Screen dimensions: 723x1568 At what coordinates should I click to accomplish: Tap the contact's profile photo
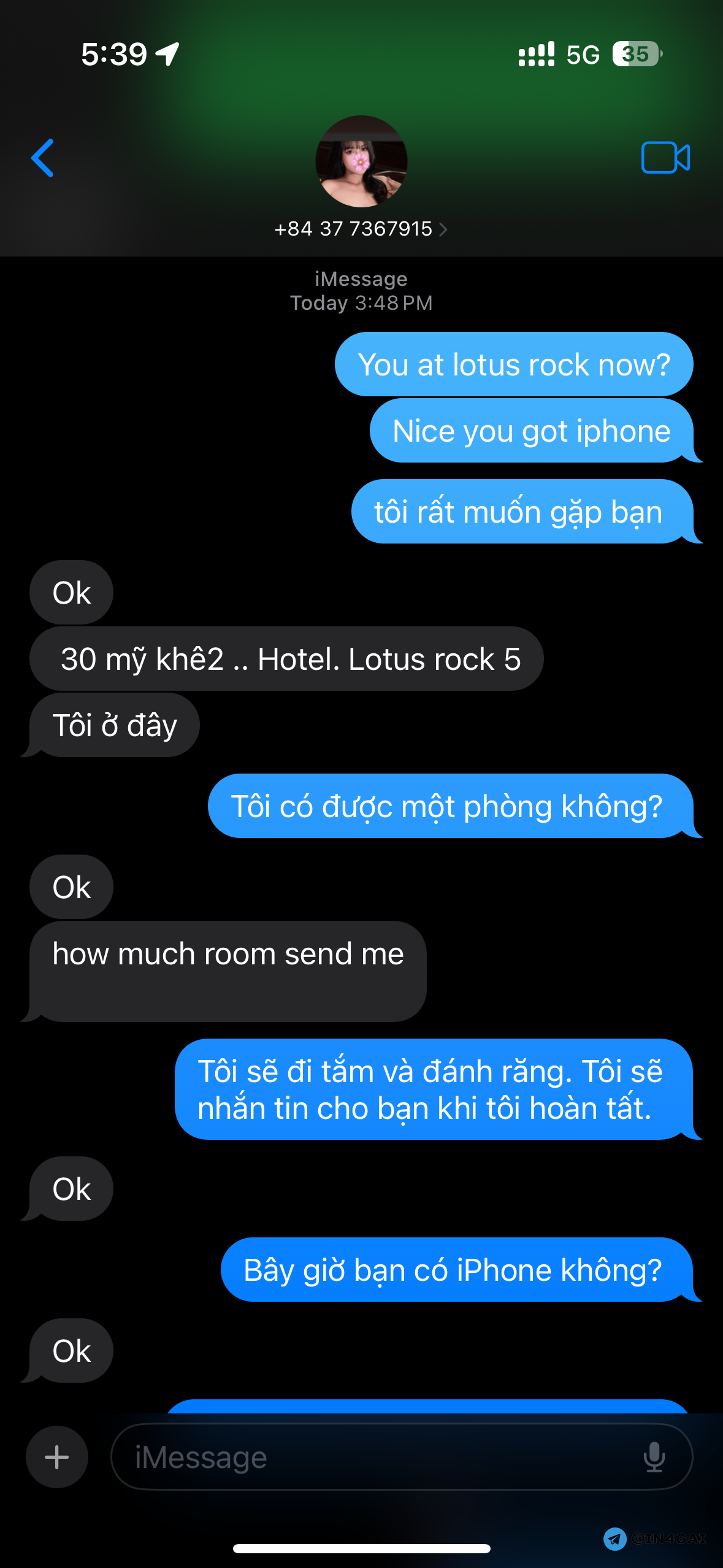click(361, 161)
